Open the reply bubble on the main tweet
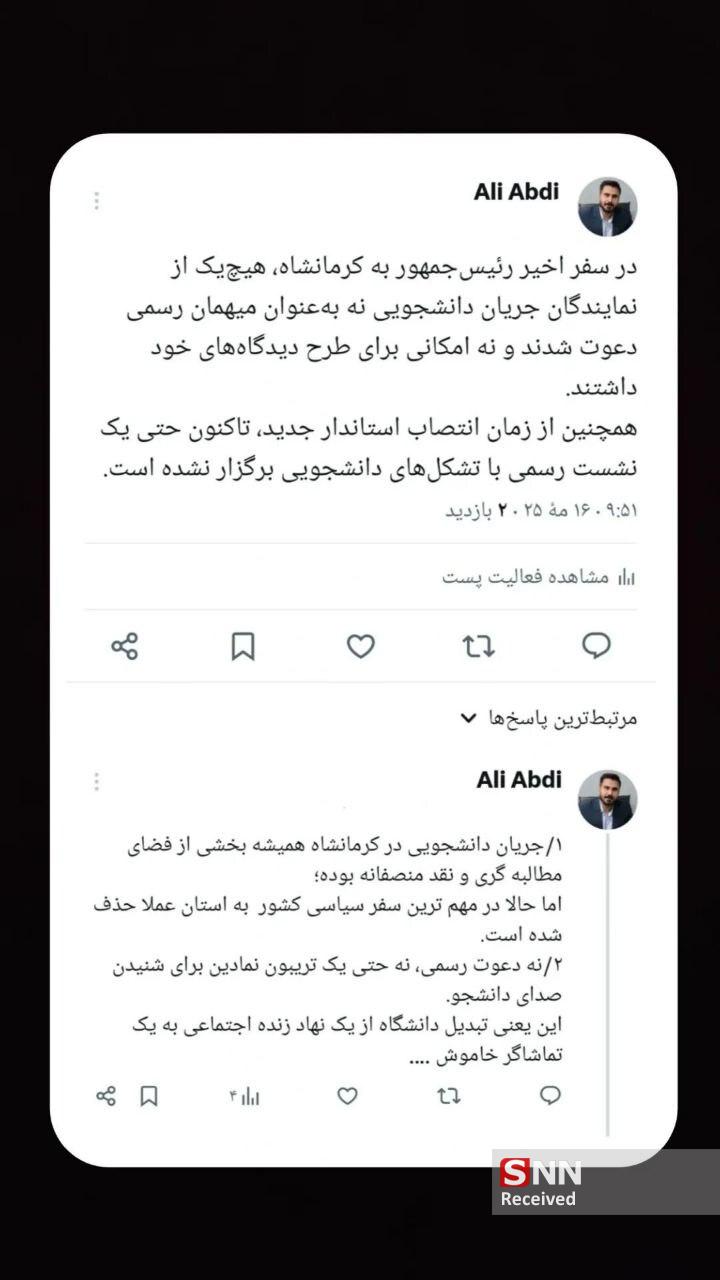Viewport: 720px width, 1280px height. 595,647
